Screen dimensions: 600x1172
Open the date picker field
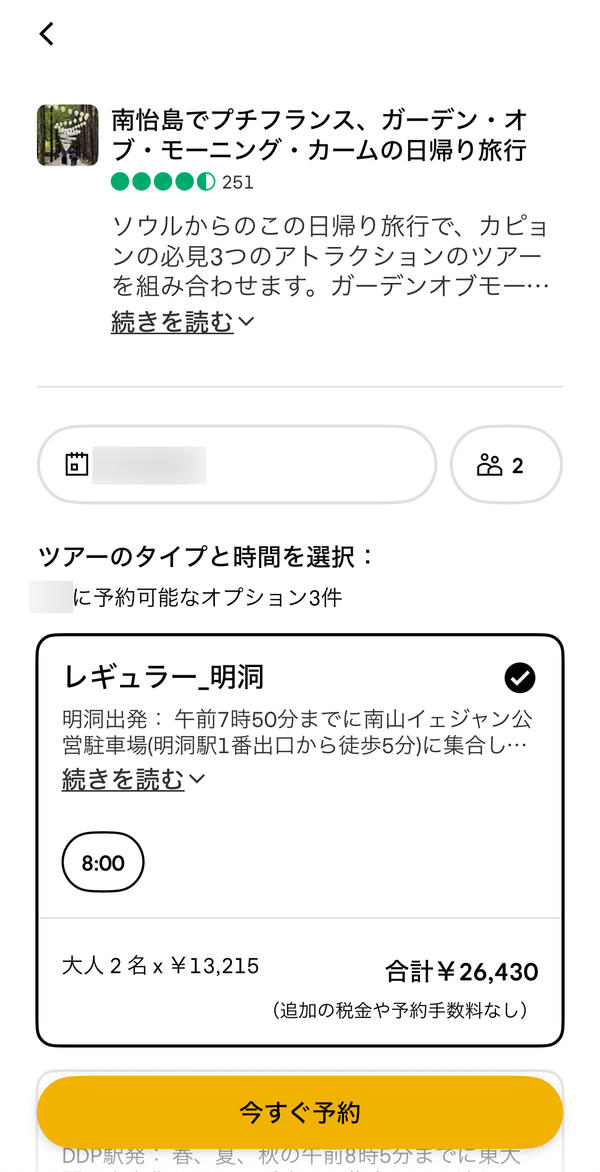(237, 465)
